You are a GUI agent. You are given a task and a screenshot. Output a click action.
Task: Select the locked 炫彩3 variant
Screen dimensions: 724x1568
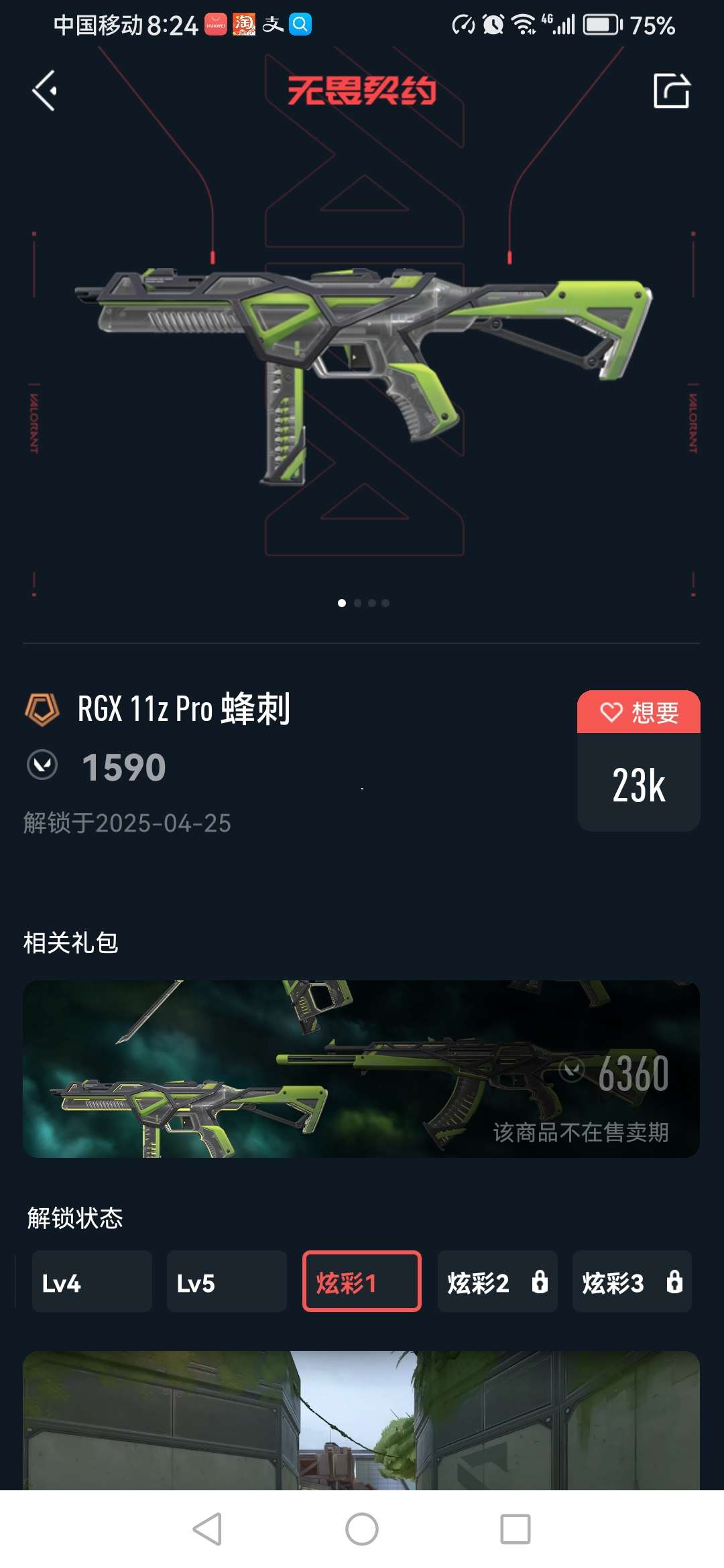pyautogui.click(x=631, y=1281)
